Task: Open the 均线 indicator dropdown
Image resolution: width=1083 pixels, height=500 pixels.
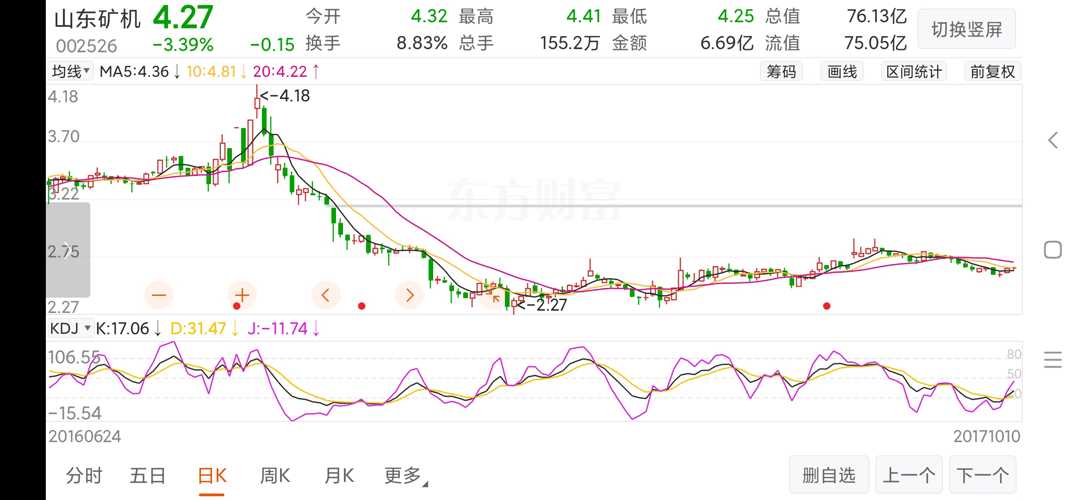Action: 71,71
